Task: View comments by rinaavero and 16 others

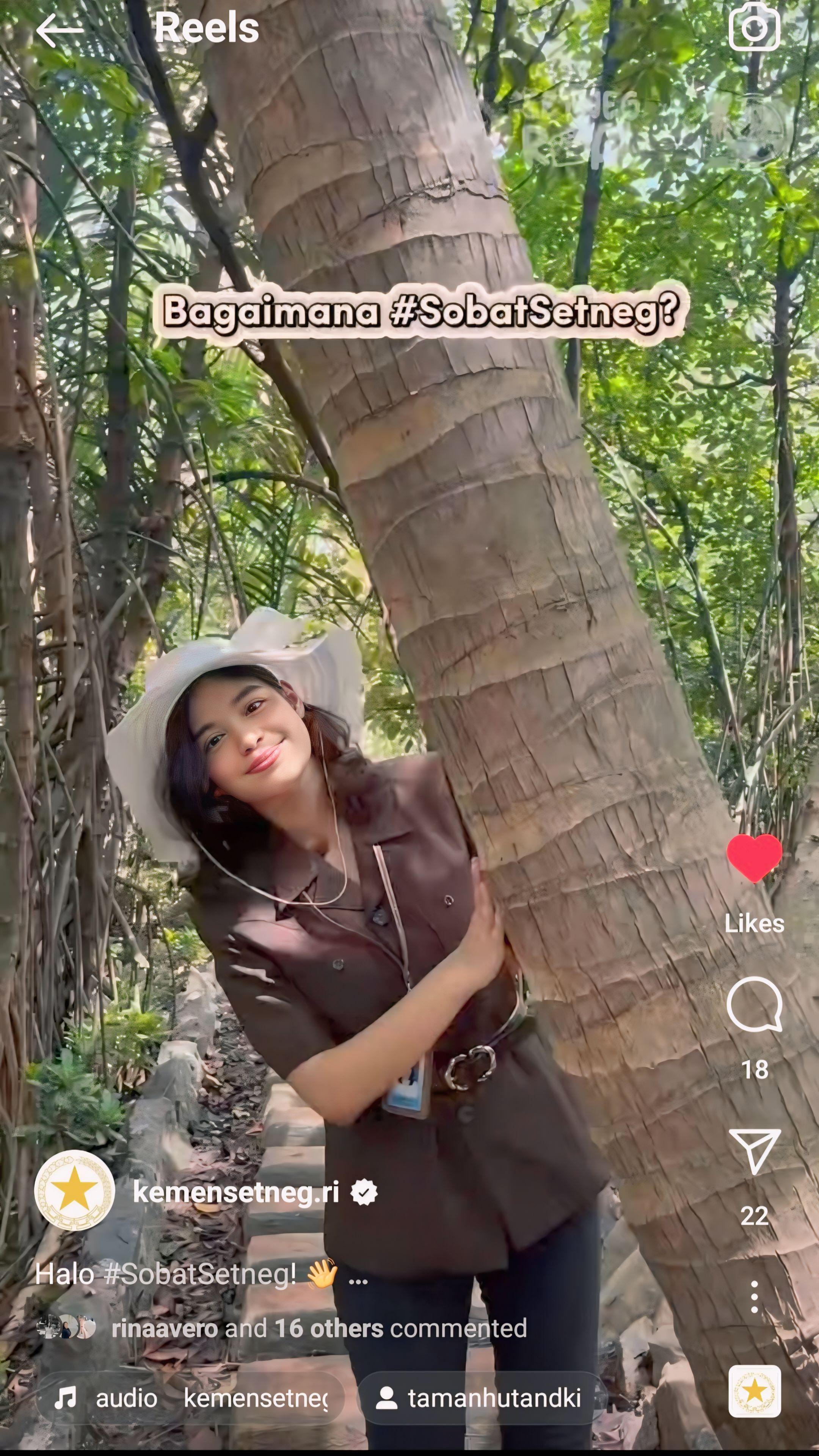Action: click(318, 1328)
